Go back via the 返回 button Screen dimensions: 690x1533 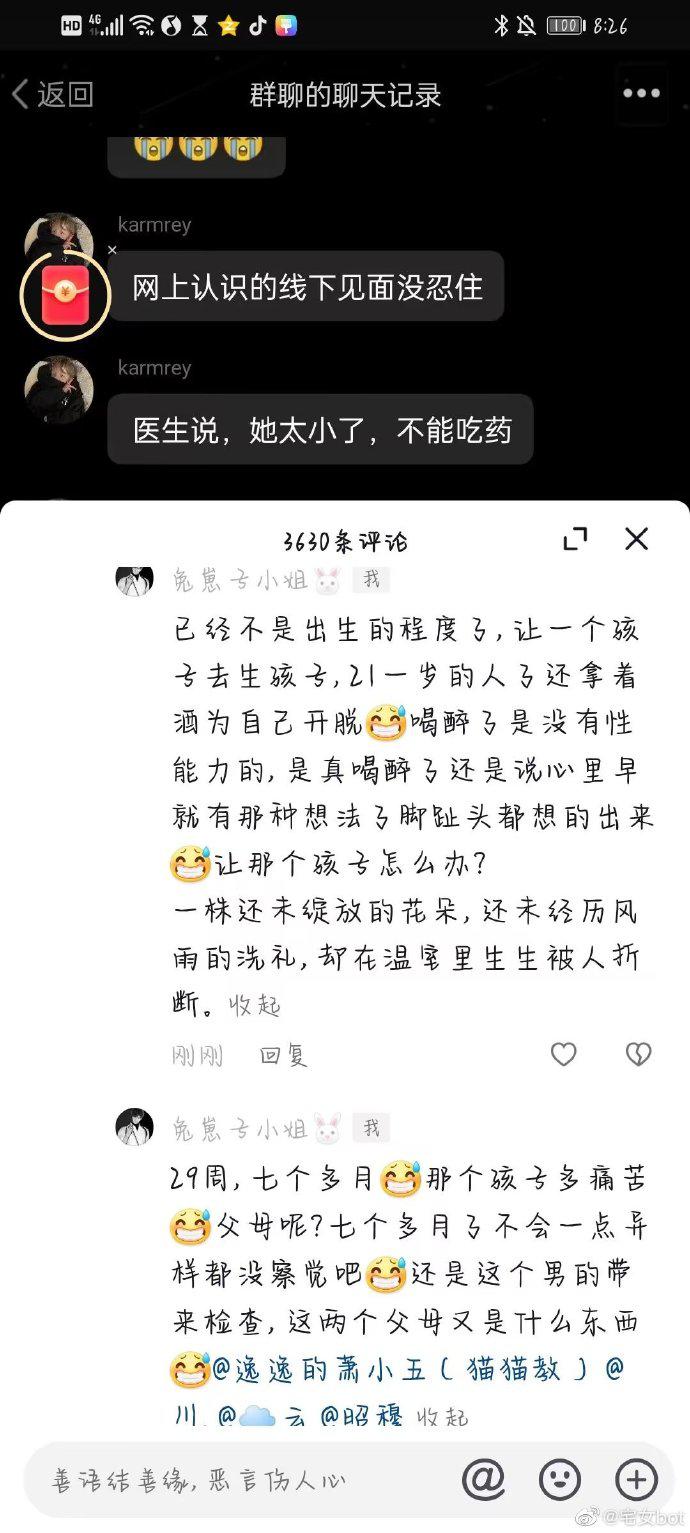(x=52, y=95)
